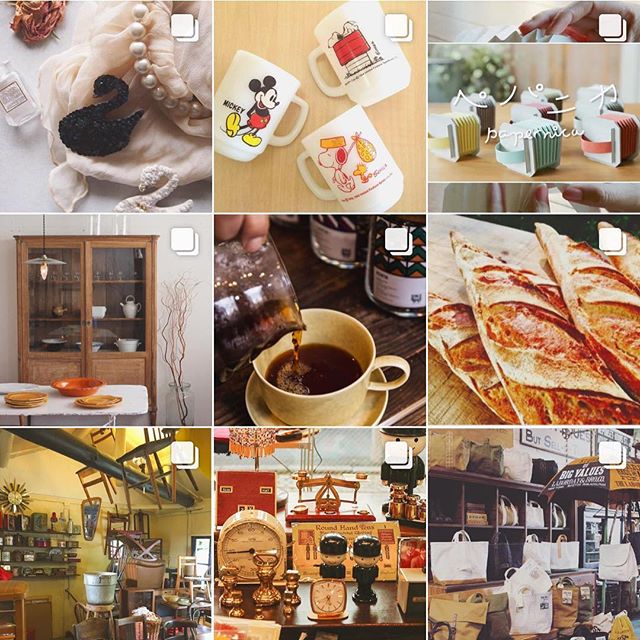Open the colorful tape dispenser post
Image resolution: width=640 pixels, height=640 pixels.
point(533,105)
